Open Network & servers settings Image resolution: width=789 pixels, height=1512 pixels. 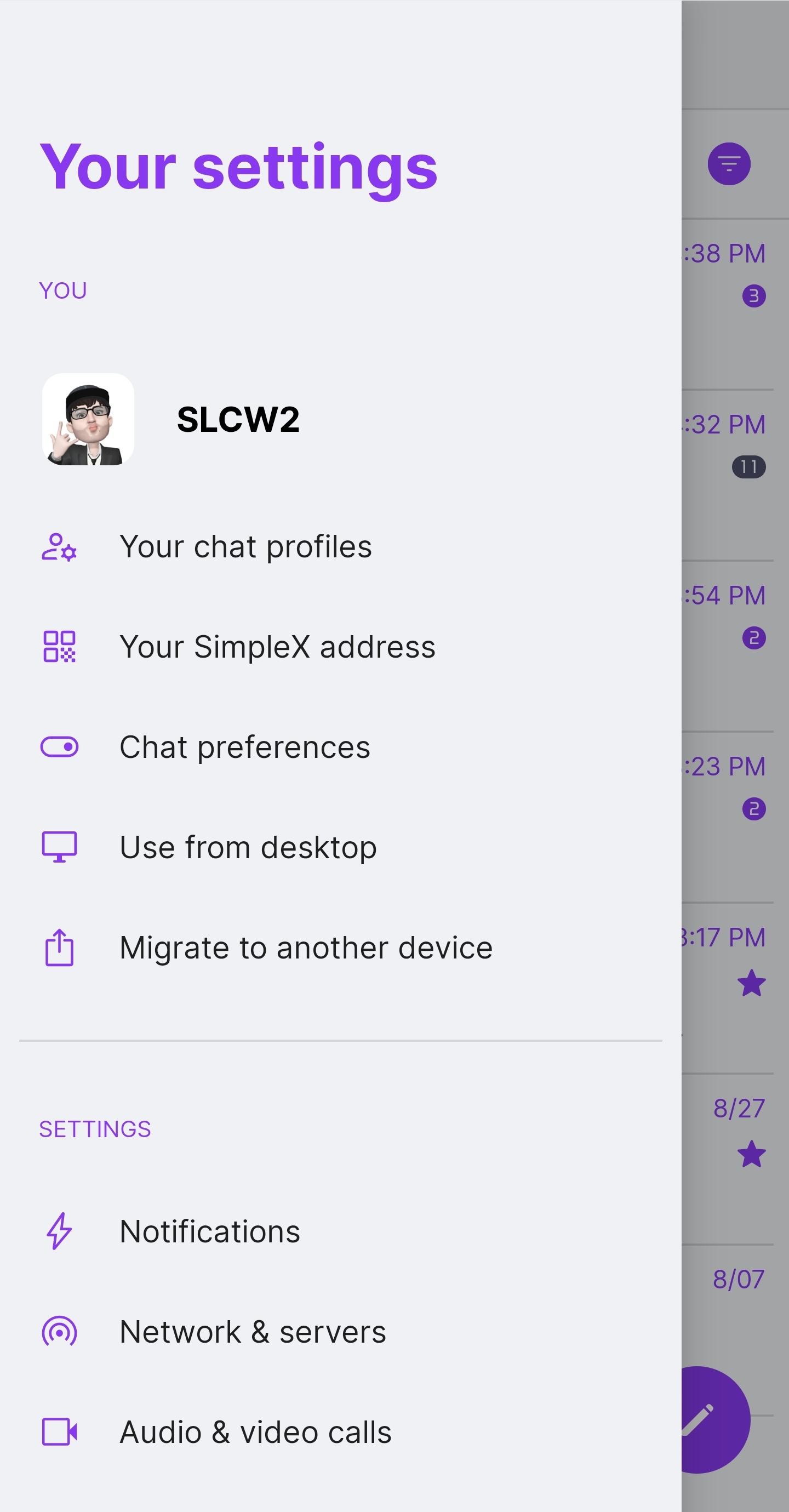(x=253, y=1332)
